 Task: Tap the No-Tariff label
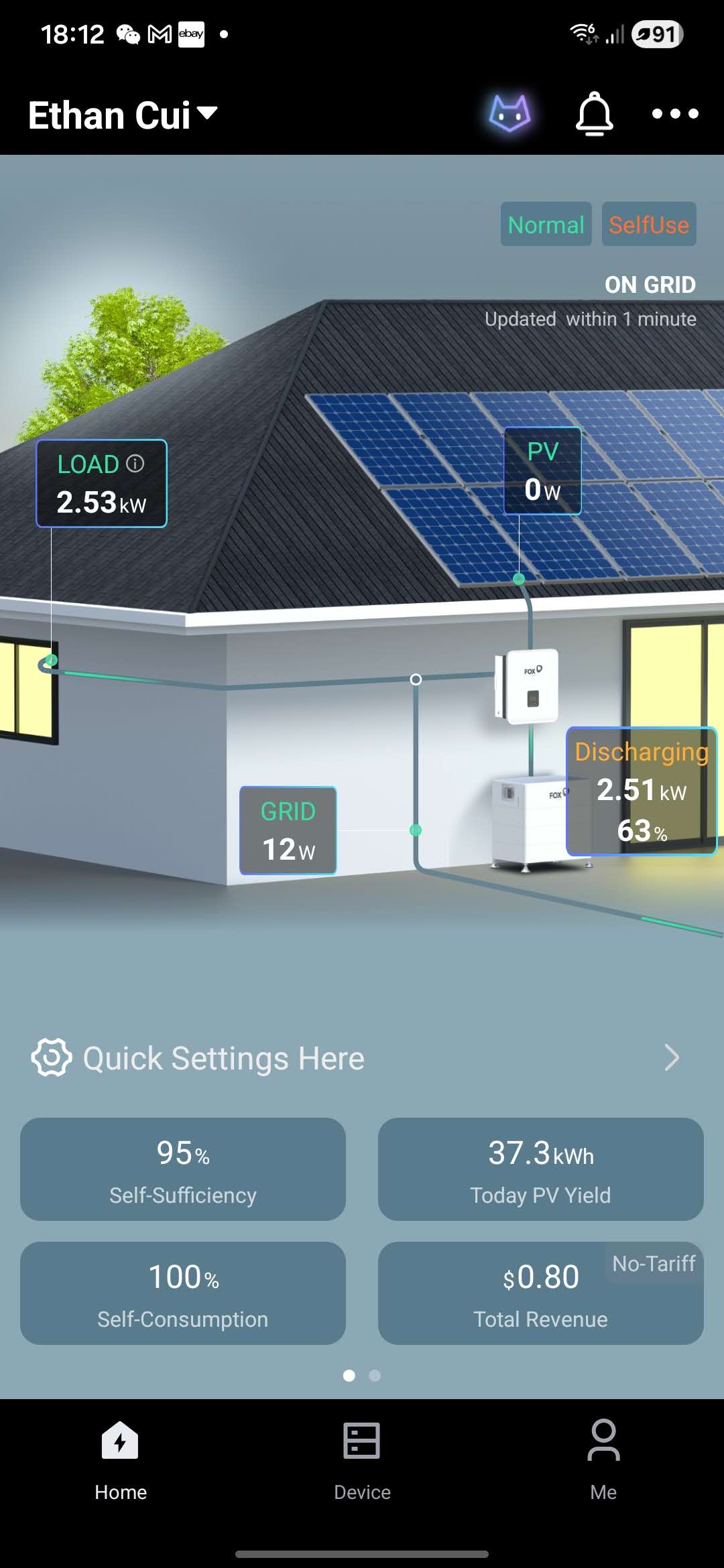click(x=654, y=1264)
